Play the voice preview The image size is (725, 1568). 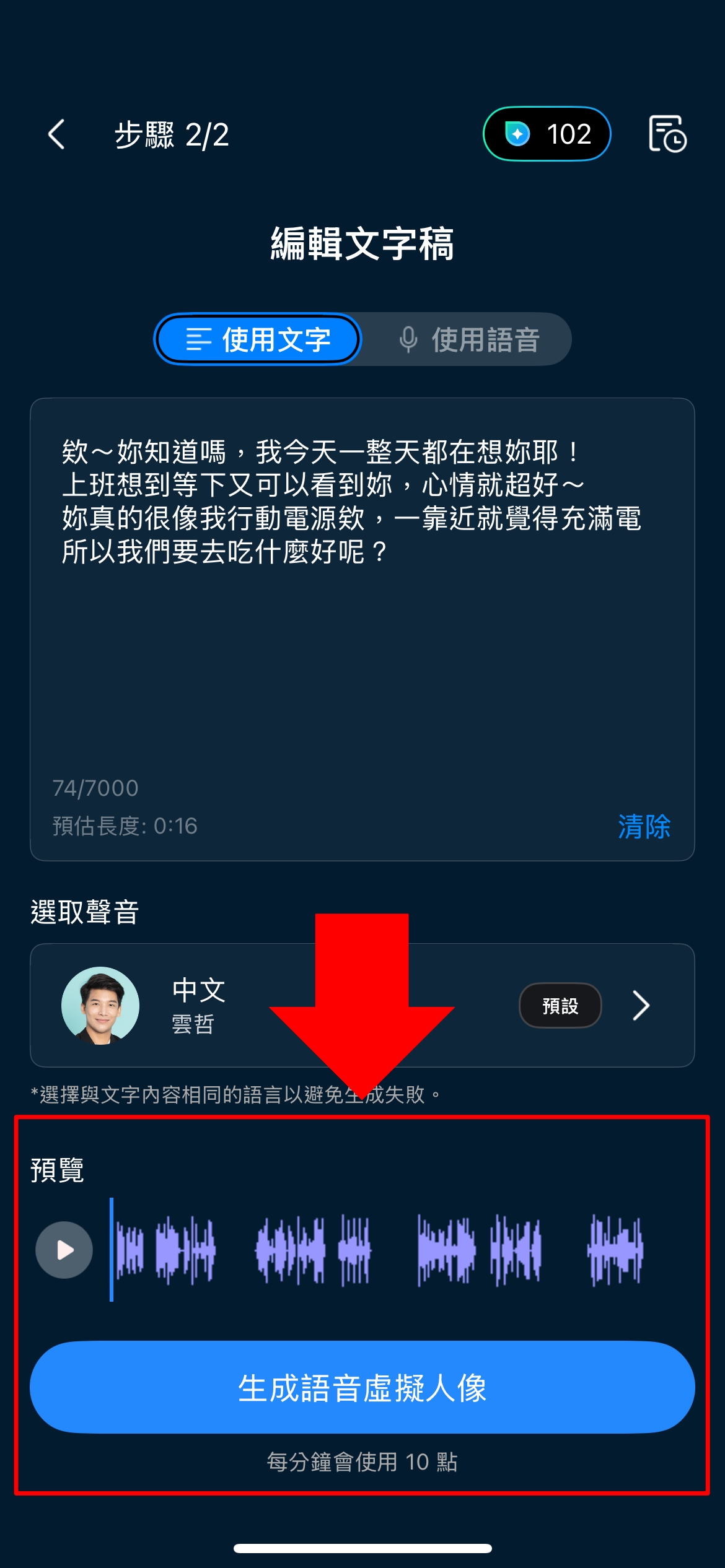pyautogui.click(x=64, y=1250)
